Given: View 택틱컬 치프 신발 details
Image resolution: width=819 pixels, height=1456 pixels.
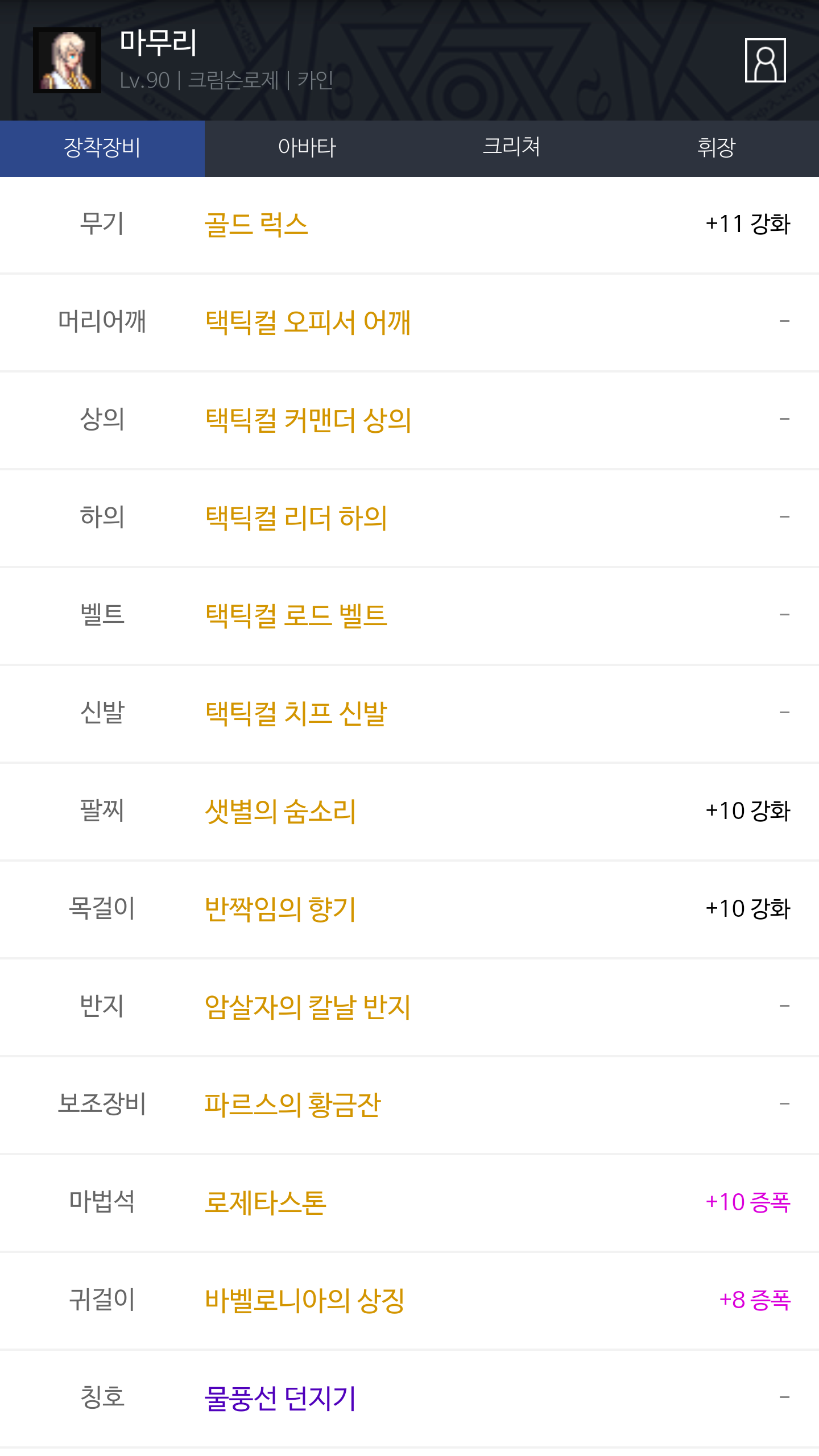Looking at the screenshot, I should click(409, 714).
